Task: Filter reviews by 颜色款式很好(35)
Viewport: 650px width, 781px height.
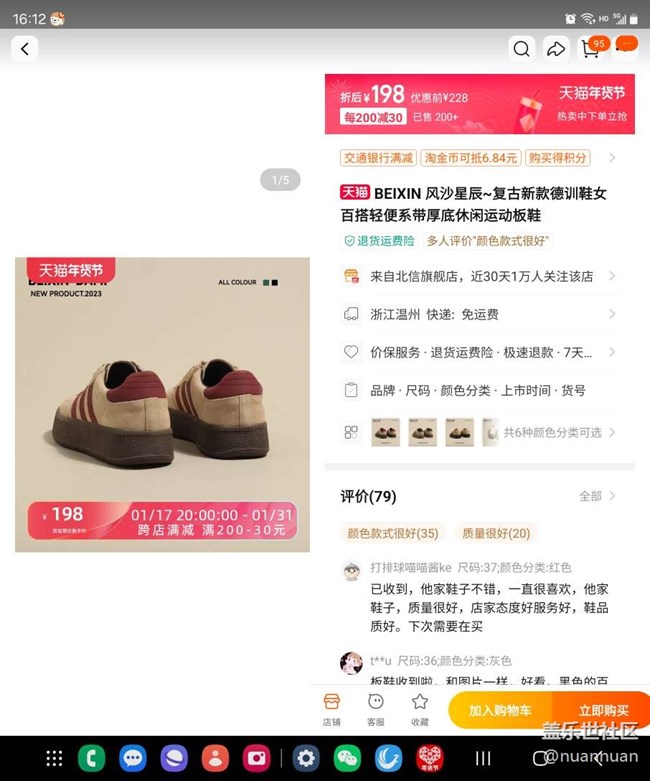Action: tap(393, 533)
